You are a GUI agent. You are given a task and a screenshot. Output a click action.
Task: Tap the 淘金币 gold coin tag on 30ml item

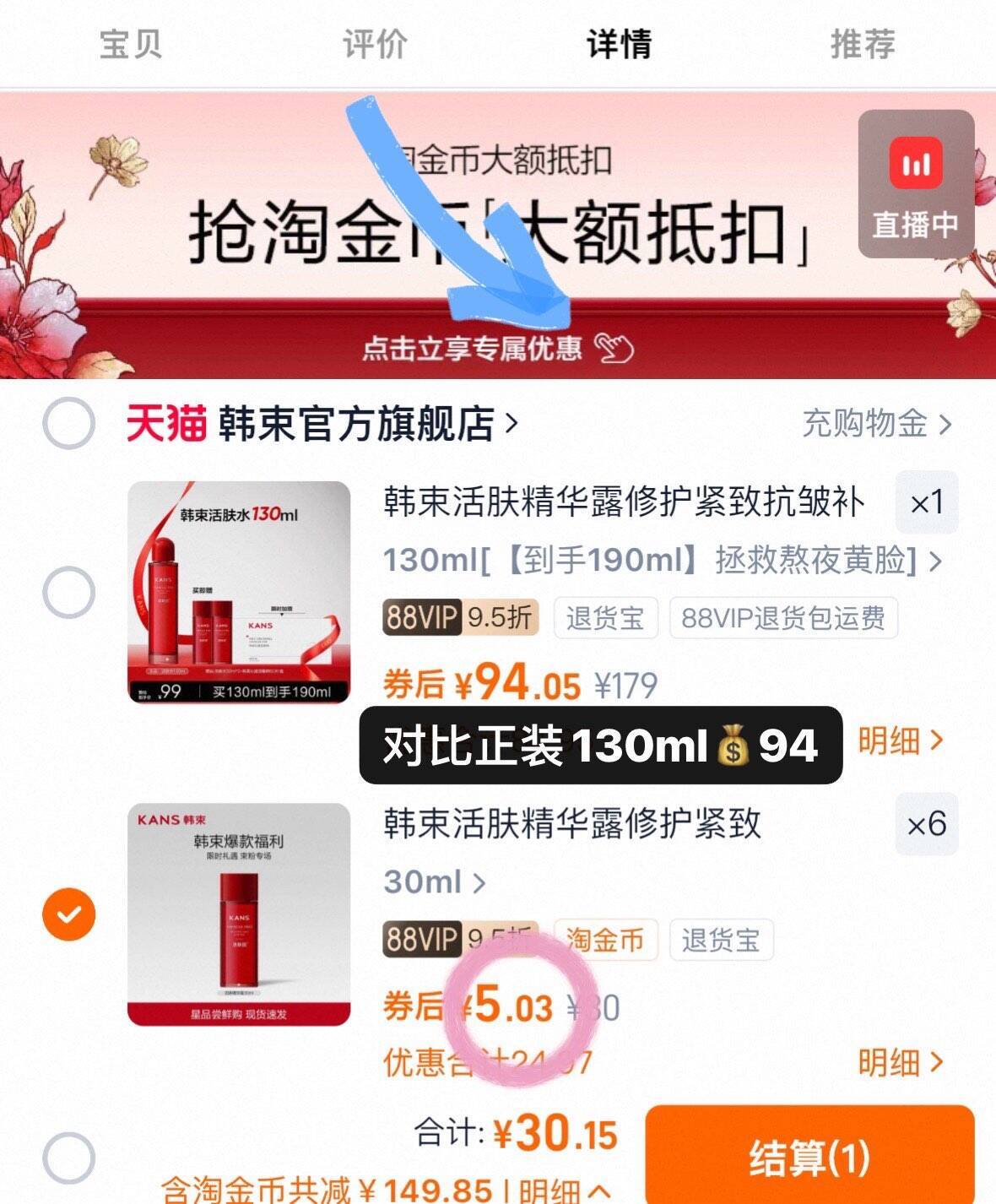coord(607,939)
